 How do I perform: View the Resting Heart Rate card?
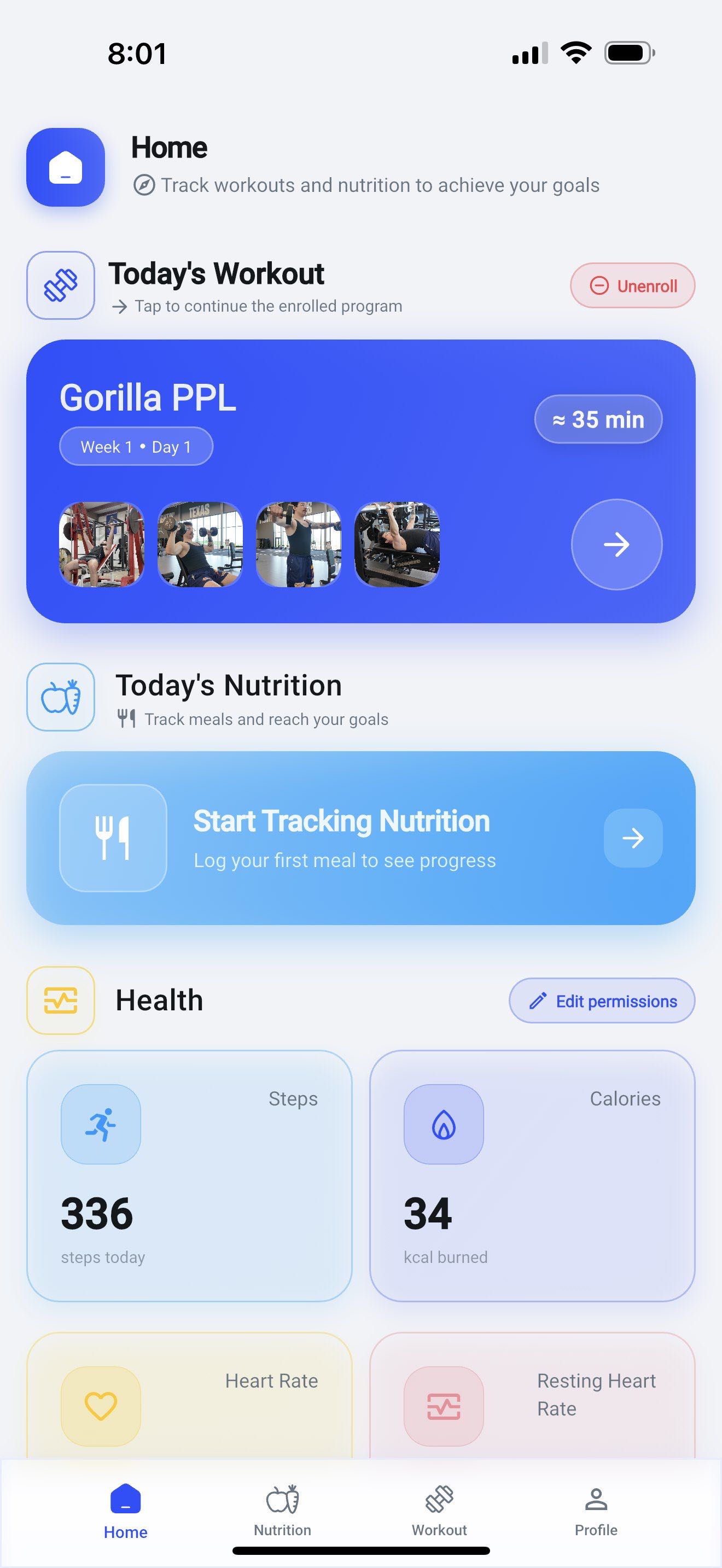coord(532,1400)
